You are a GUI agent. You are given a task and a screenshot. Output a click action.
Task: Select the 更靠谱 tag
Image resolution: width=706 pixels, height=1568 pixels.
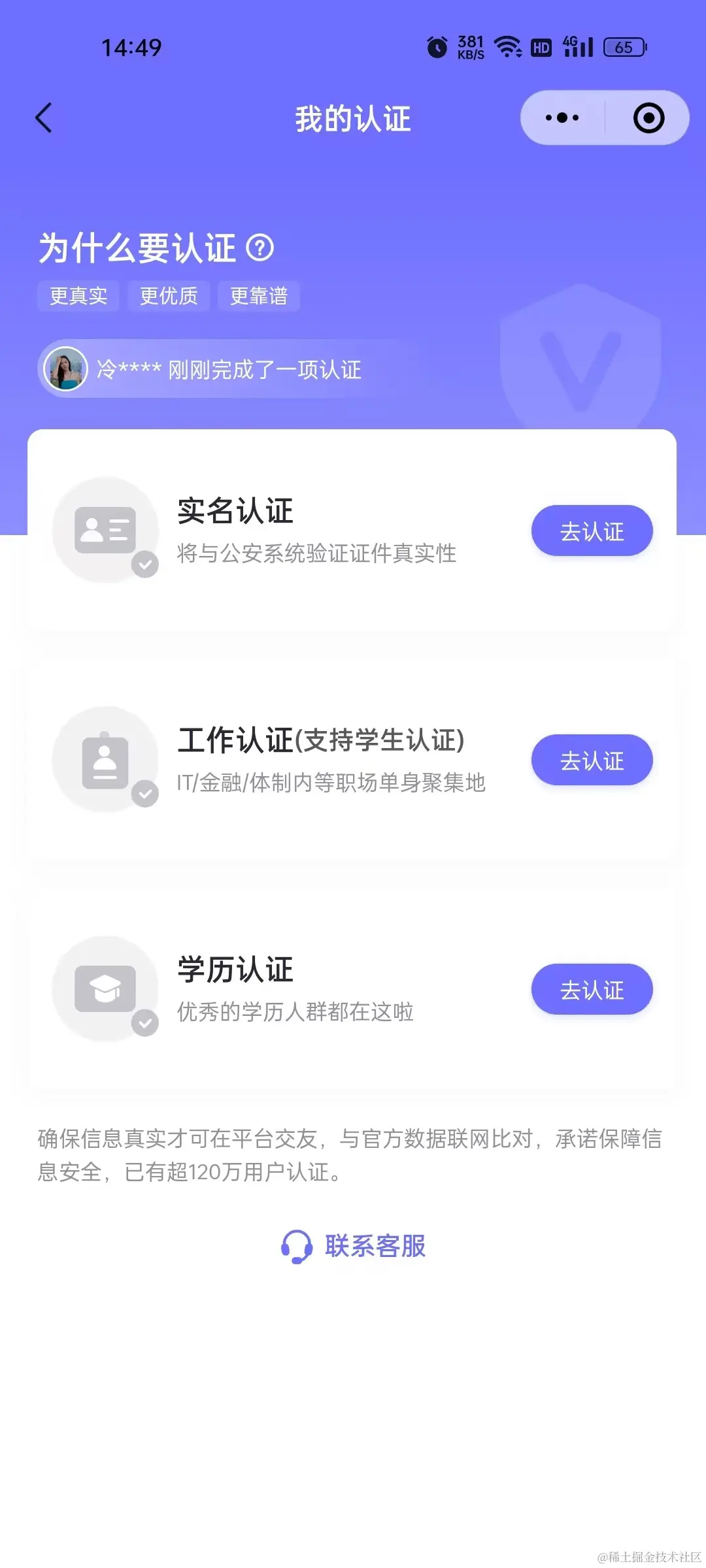(x=258, y=296)
